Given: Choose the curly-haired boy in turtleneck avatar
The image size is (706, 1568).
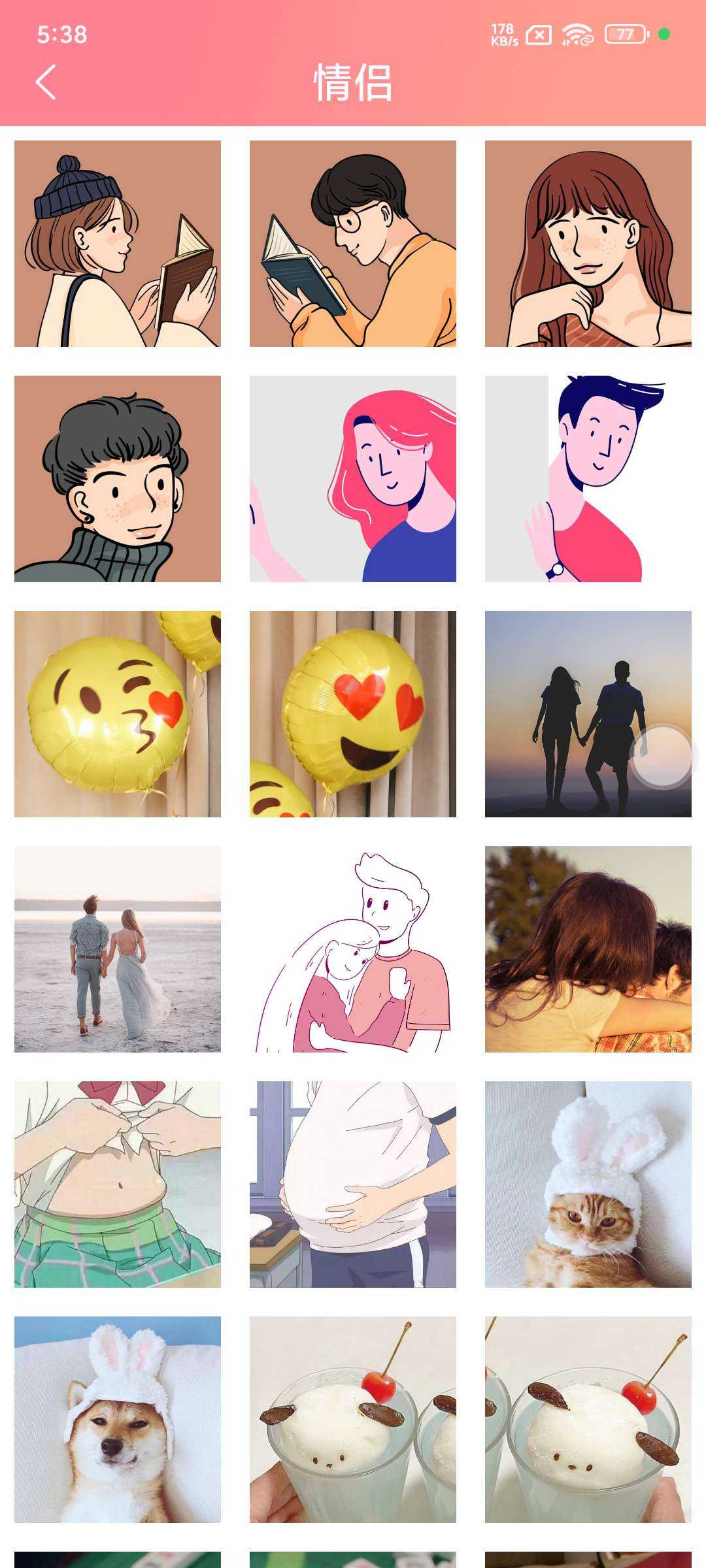Looking at the screenshot, I should click(x=118, y=478).
